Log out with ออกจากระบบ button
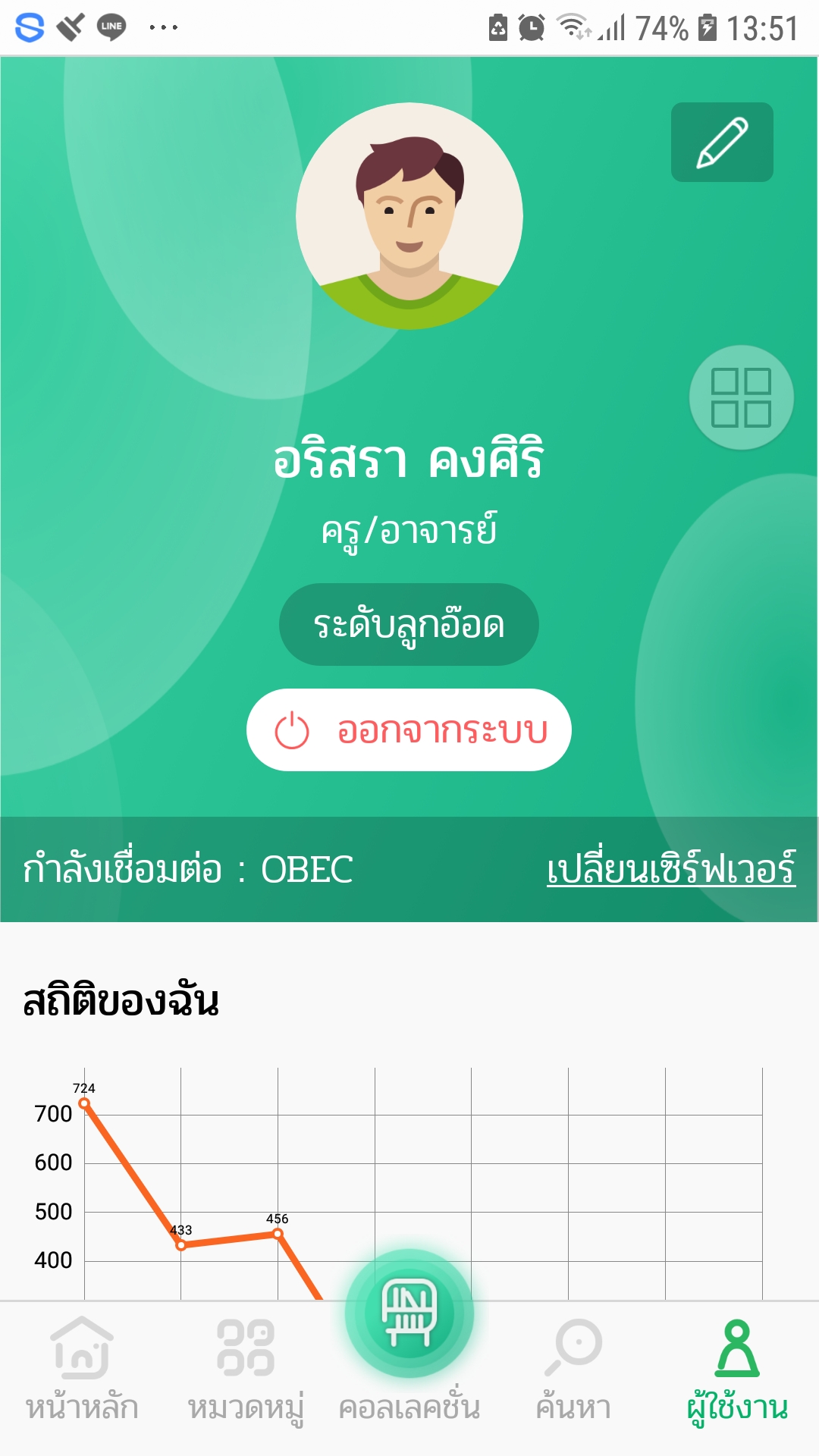Screen dimensions: 819x1456 (409, 730)
